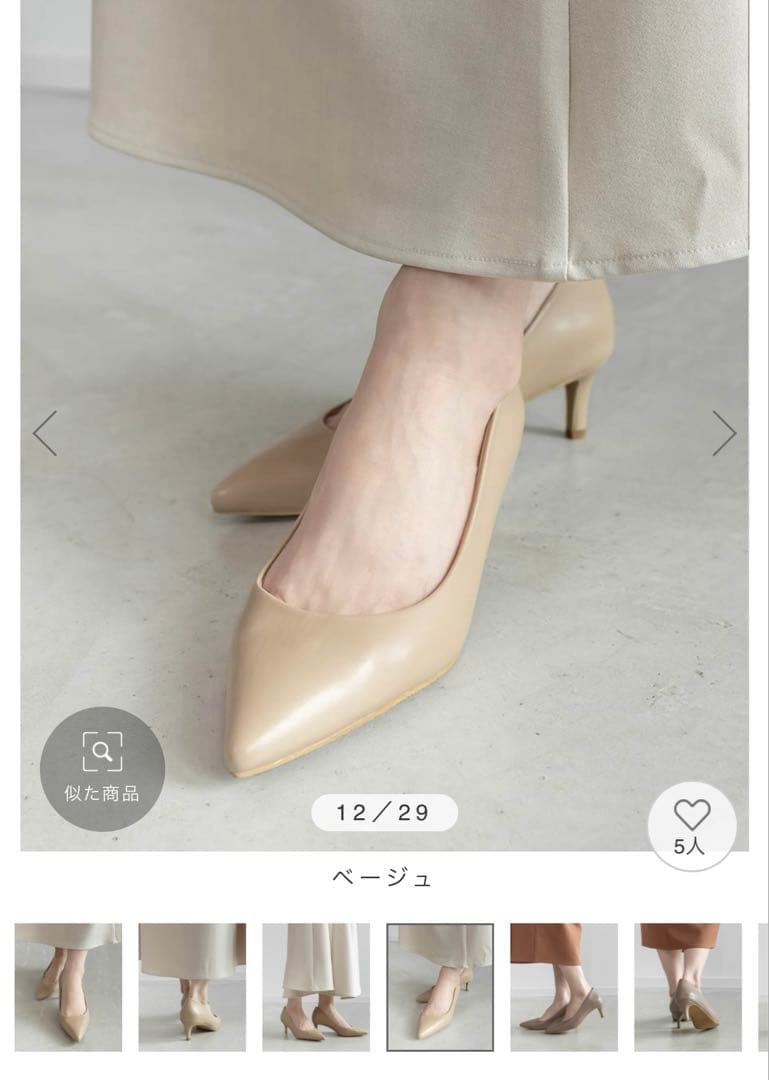Select thumbnail showing beige pumps from behind
This screenshot has width=769, height=1080.
192,987
